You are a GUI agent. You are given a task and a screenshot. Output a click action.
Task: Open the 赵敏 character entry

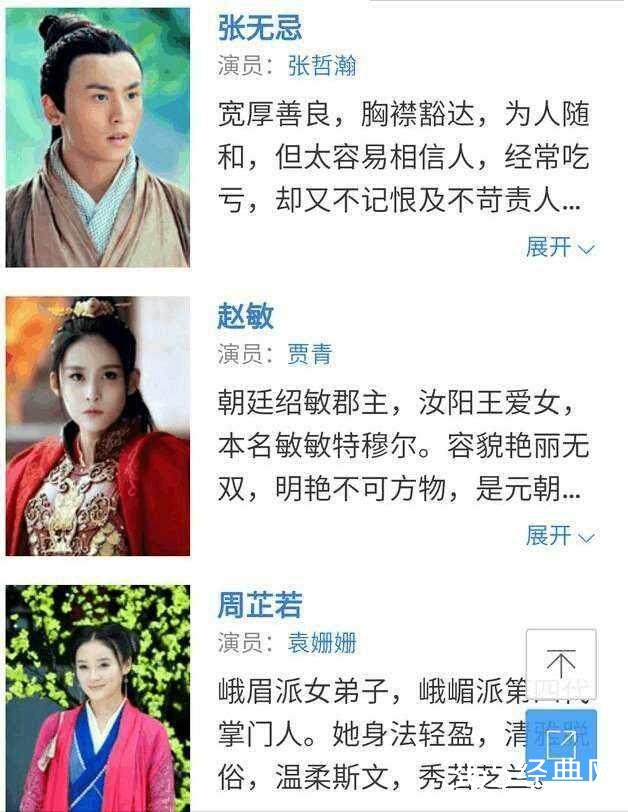point(246,317)
